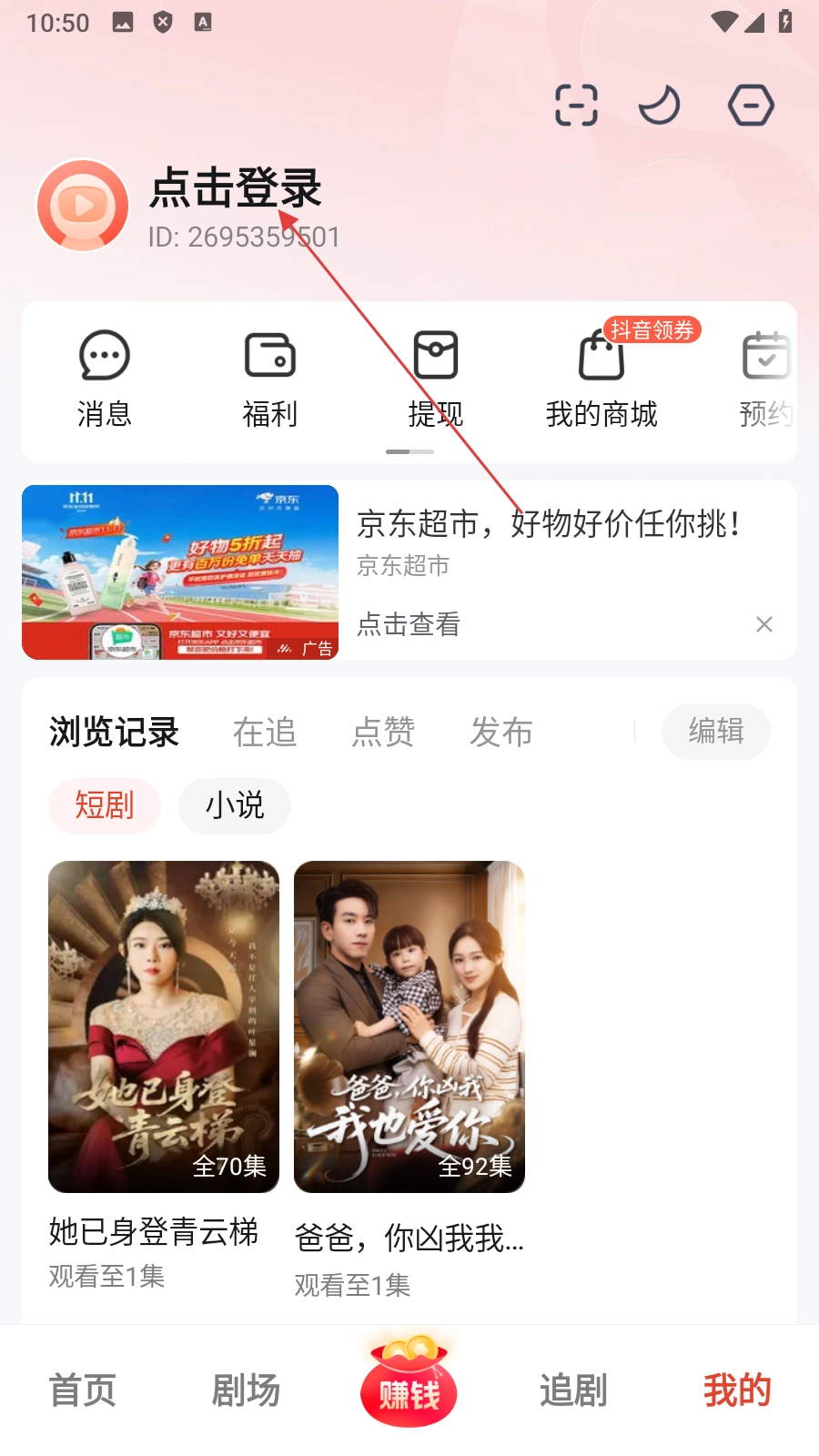The image size is (819, 1456).
Task: Open the hexagon settings icon
Action: click(751, 106)
